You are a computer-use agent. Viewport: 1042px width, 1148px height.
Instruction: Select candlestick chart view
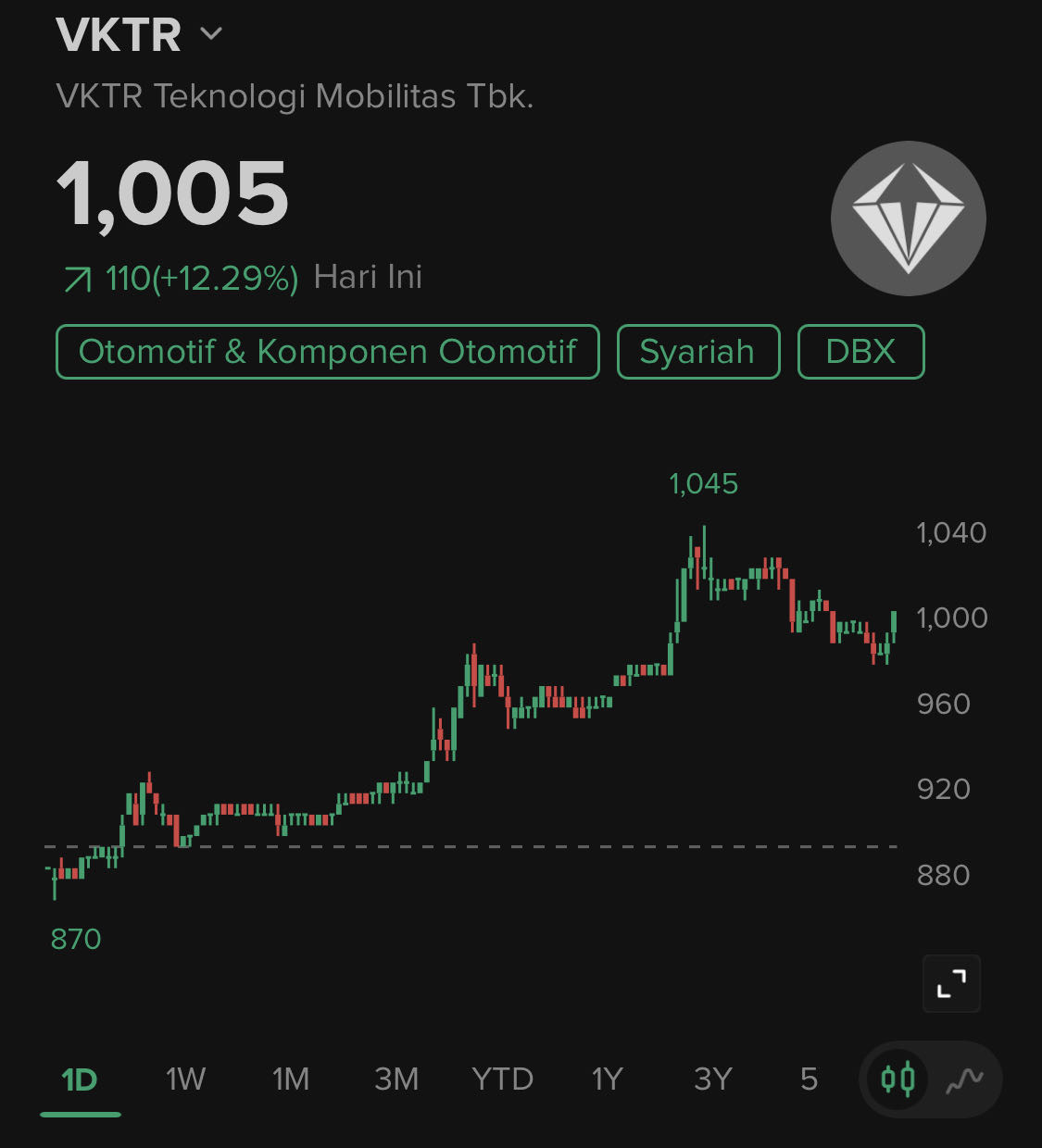coord(898,1079)
